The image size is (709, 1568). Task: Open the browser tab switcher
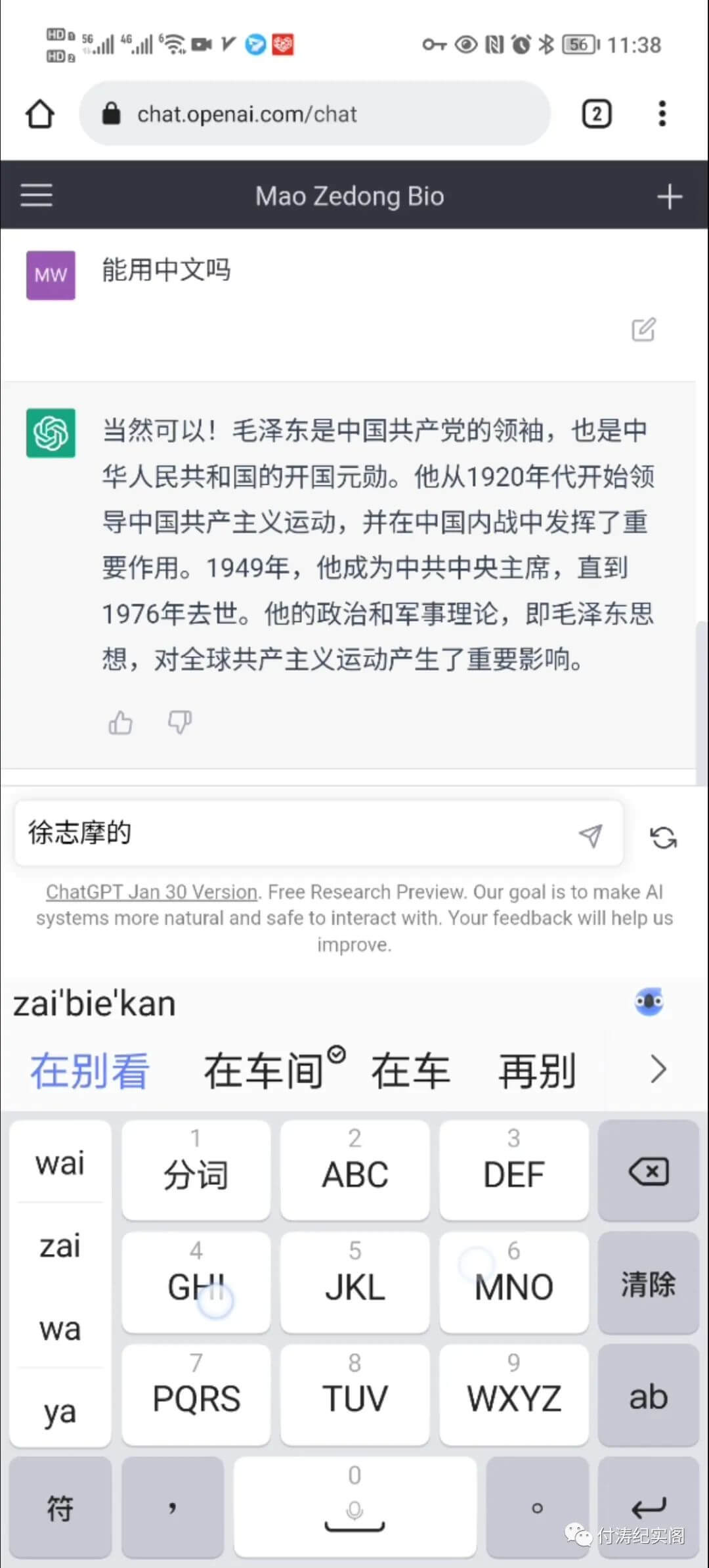596,114
